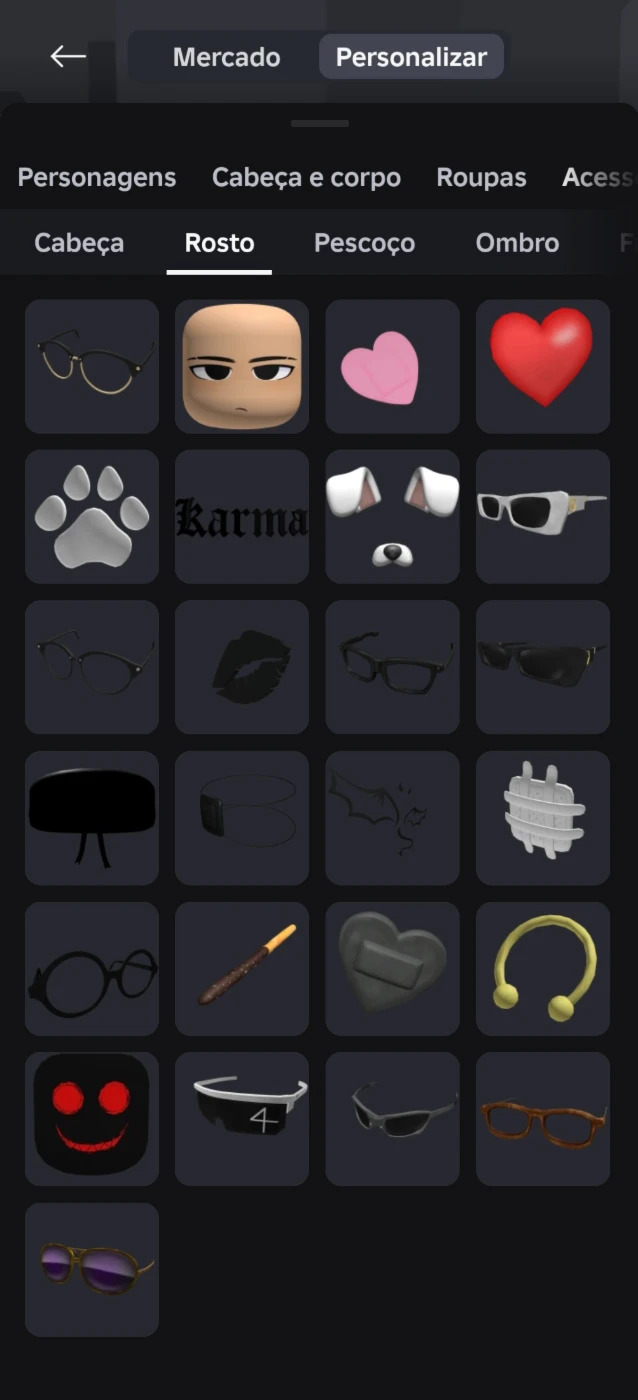Equip the pink heart face item
The image size is (638, 1400).
[x=392, y=366]
